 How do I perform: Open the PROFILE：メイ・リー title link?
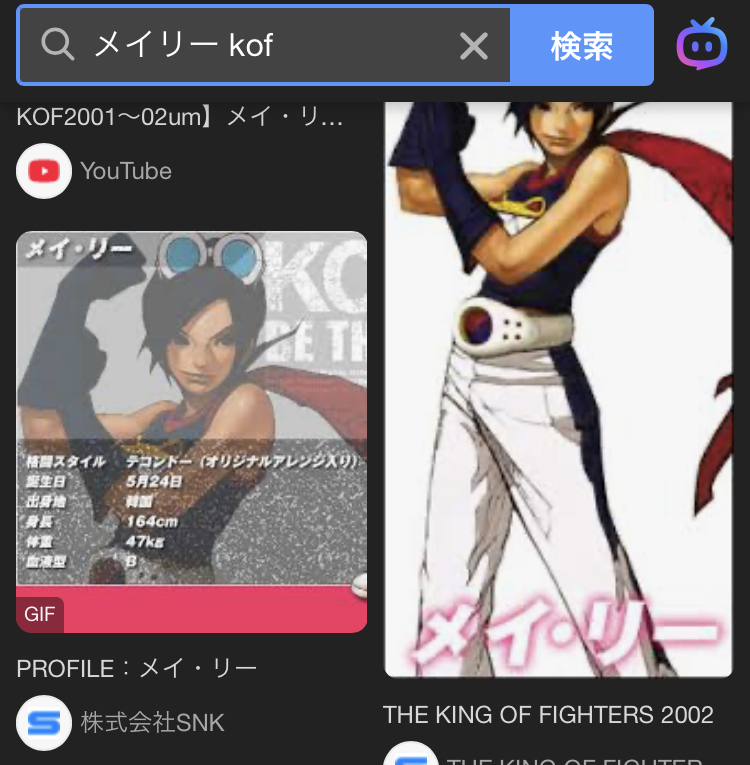pos(137,668)
